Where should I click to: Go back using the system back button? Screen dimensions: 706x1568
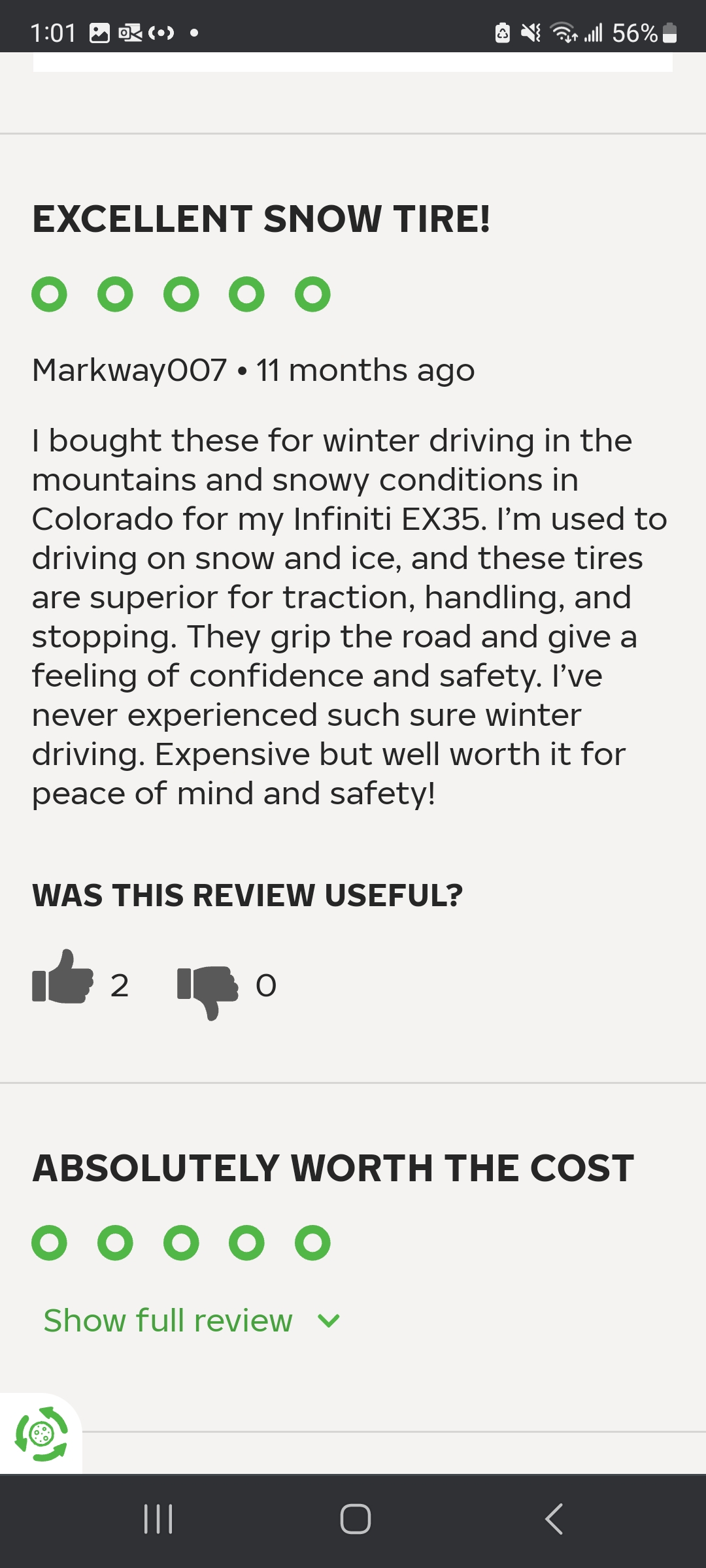pyautogui.click(x=554, y=1518)
